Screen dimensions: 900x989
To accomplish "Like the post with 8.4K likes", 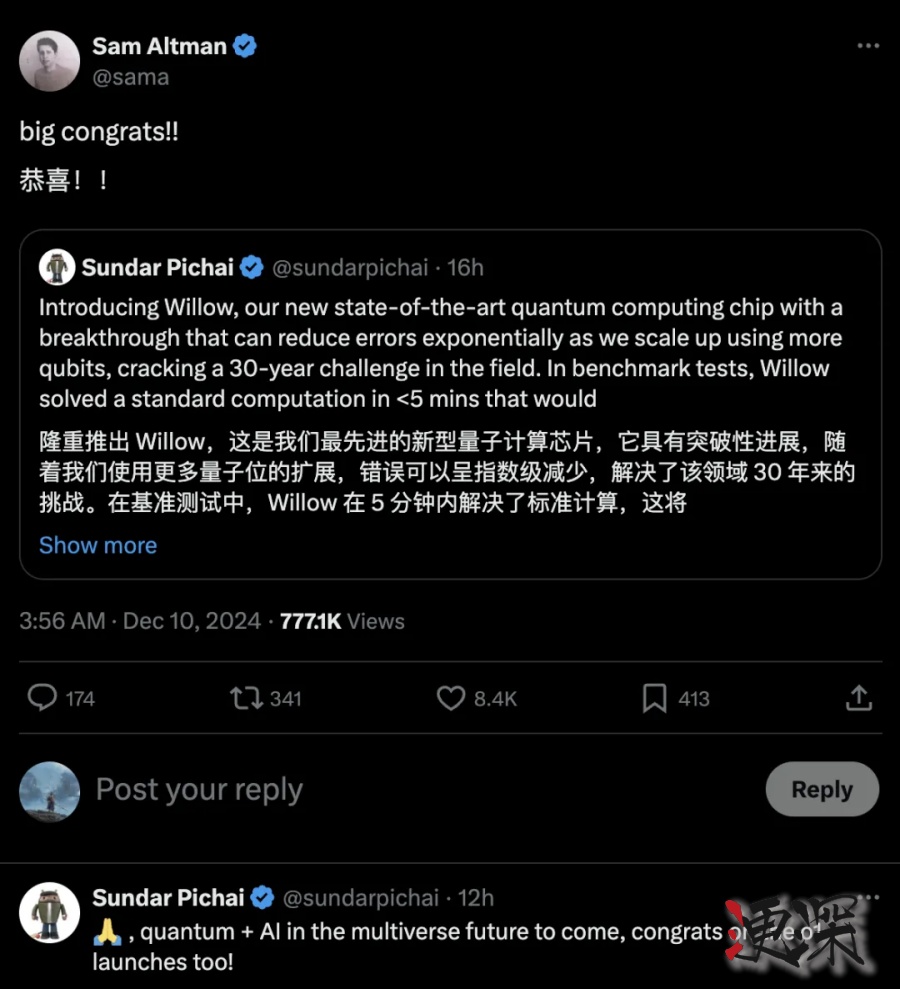I will click(x=452, y=698).
